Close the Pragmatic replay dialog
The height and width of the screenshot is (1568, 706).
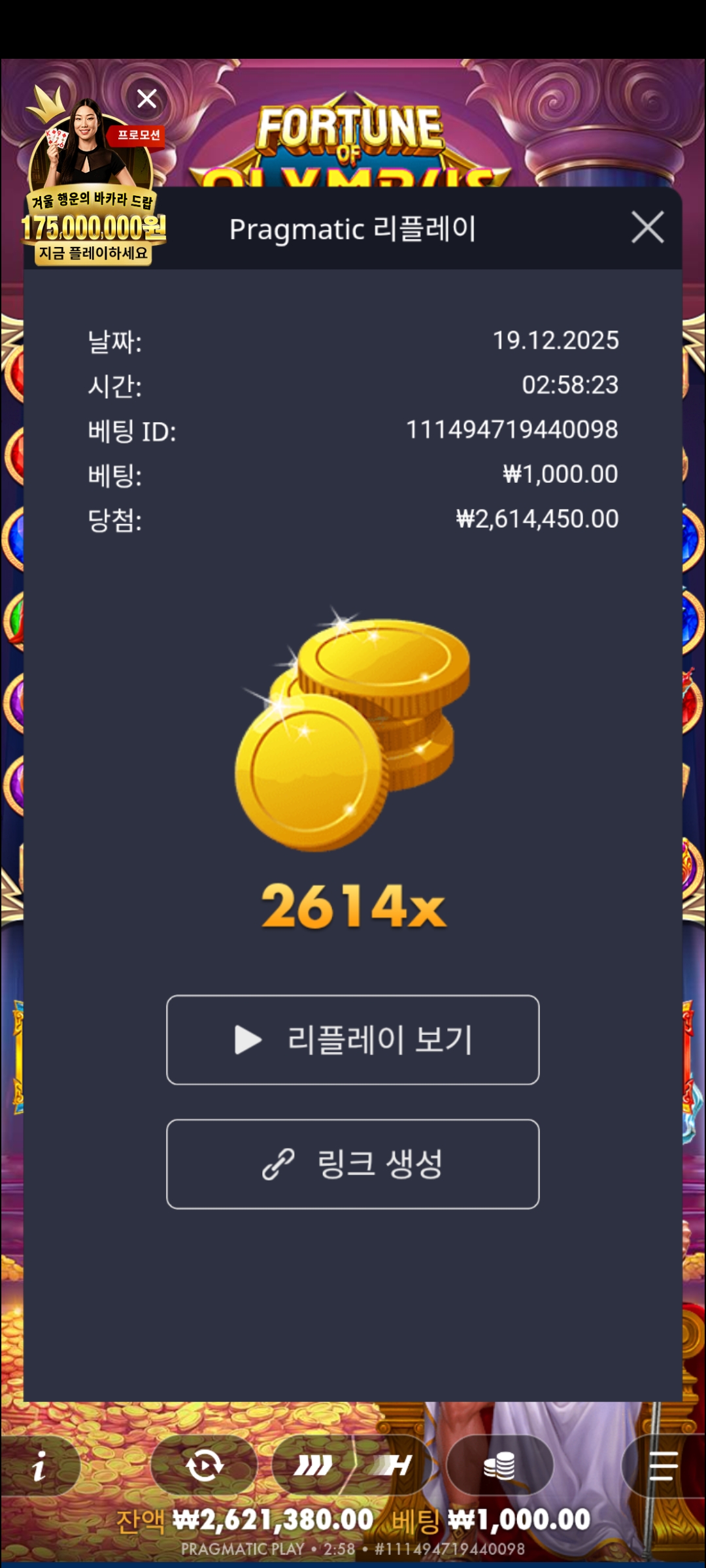[x=647, y=227]
